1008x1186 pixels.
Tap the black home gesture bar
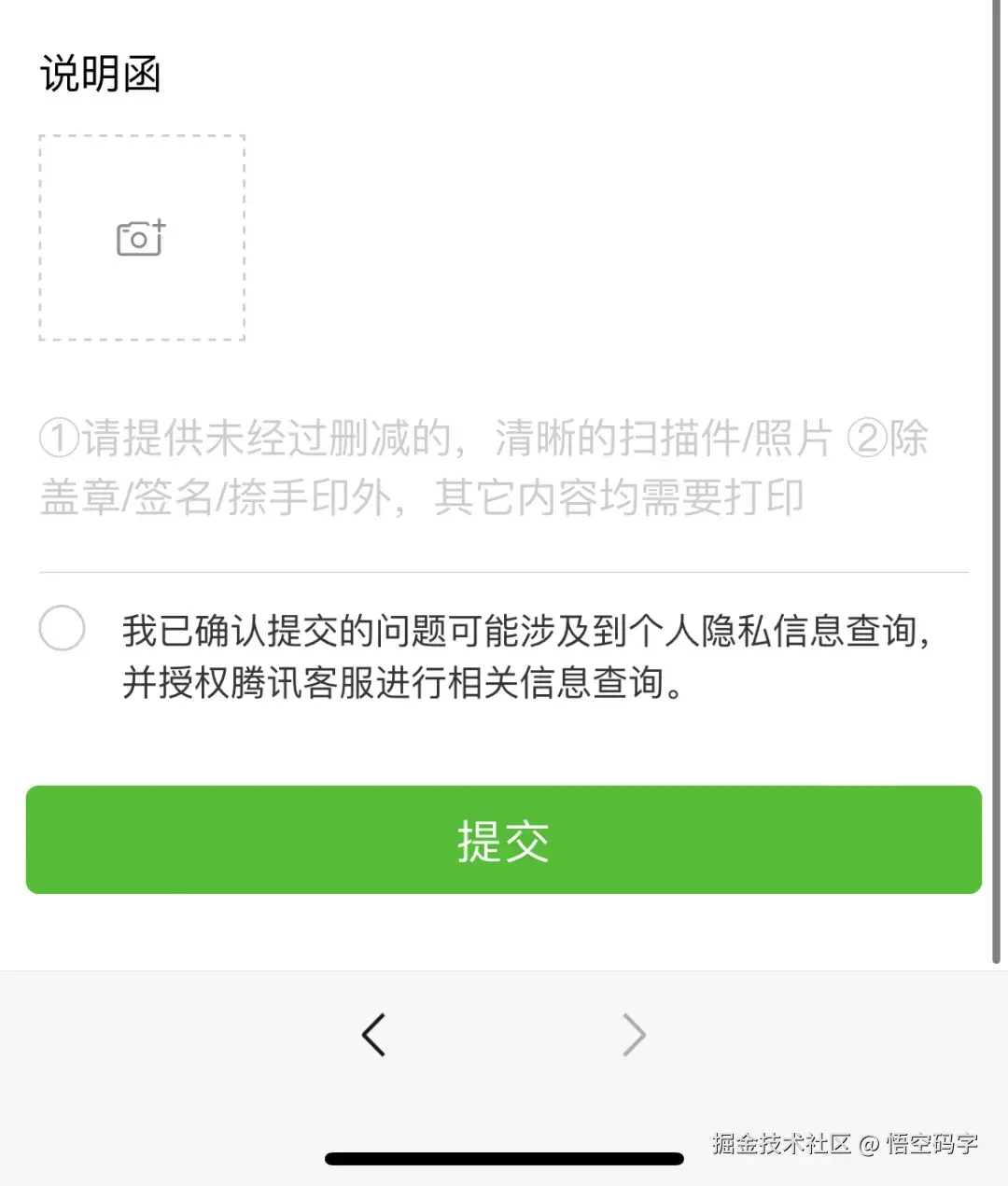(x=504, y=1159)
